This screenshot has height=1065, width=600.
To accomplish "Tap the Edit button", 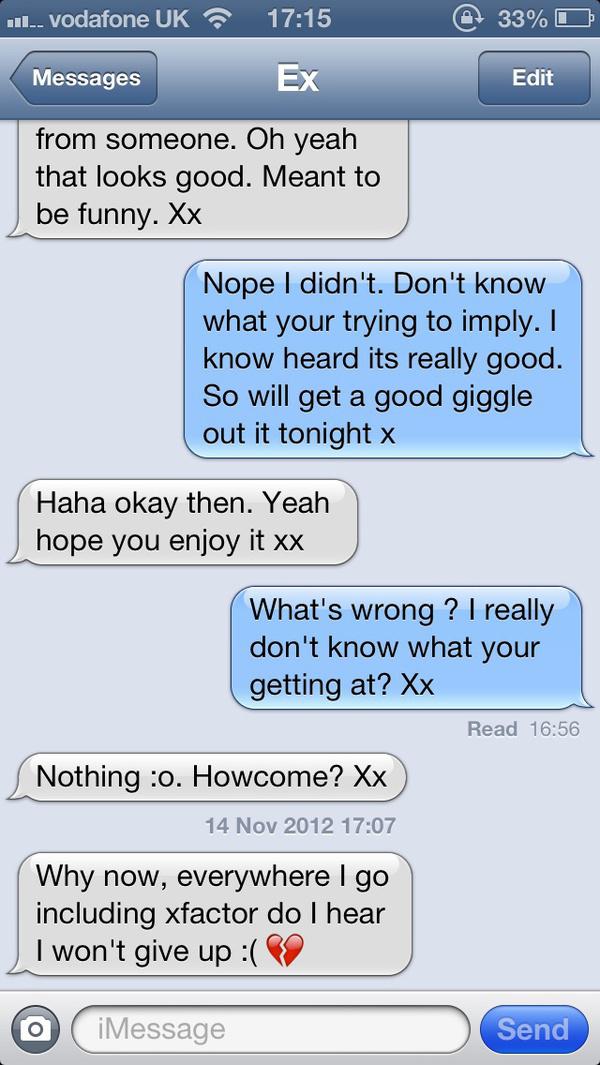I will tap(531, 78).
